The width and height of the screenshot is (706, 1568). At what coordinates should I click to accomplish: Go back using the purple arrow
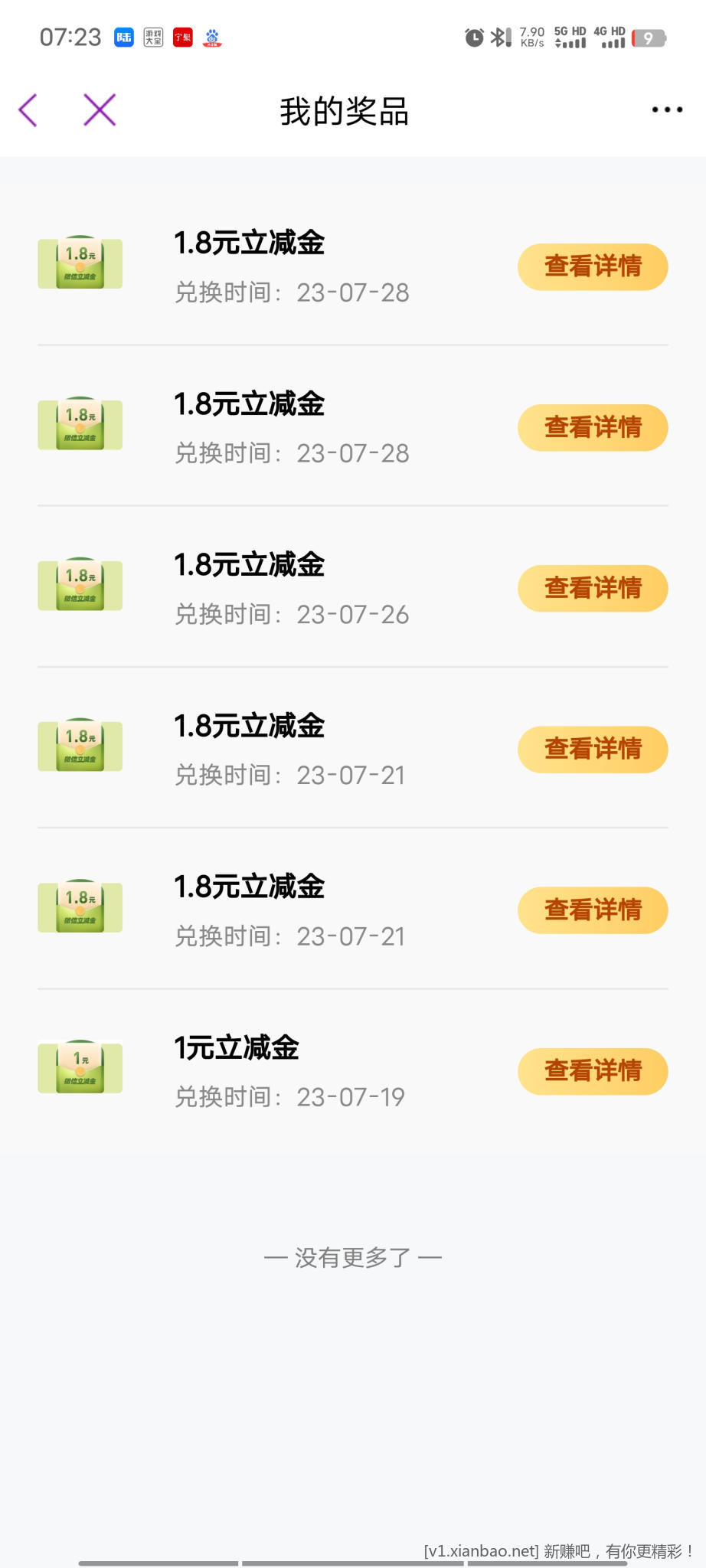[28, 110]
